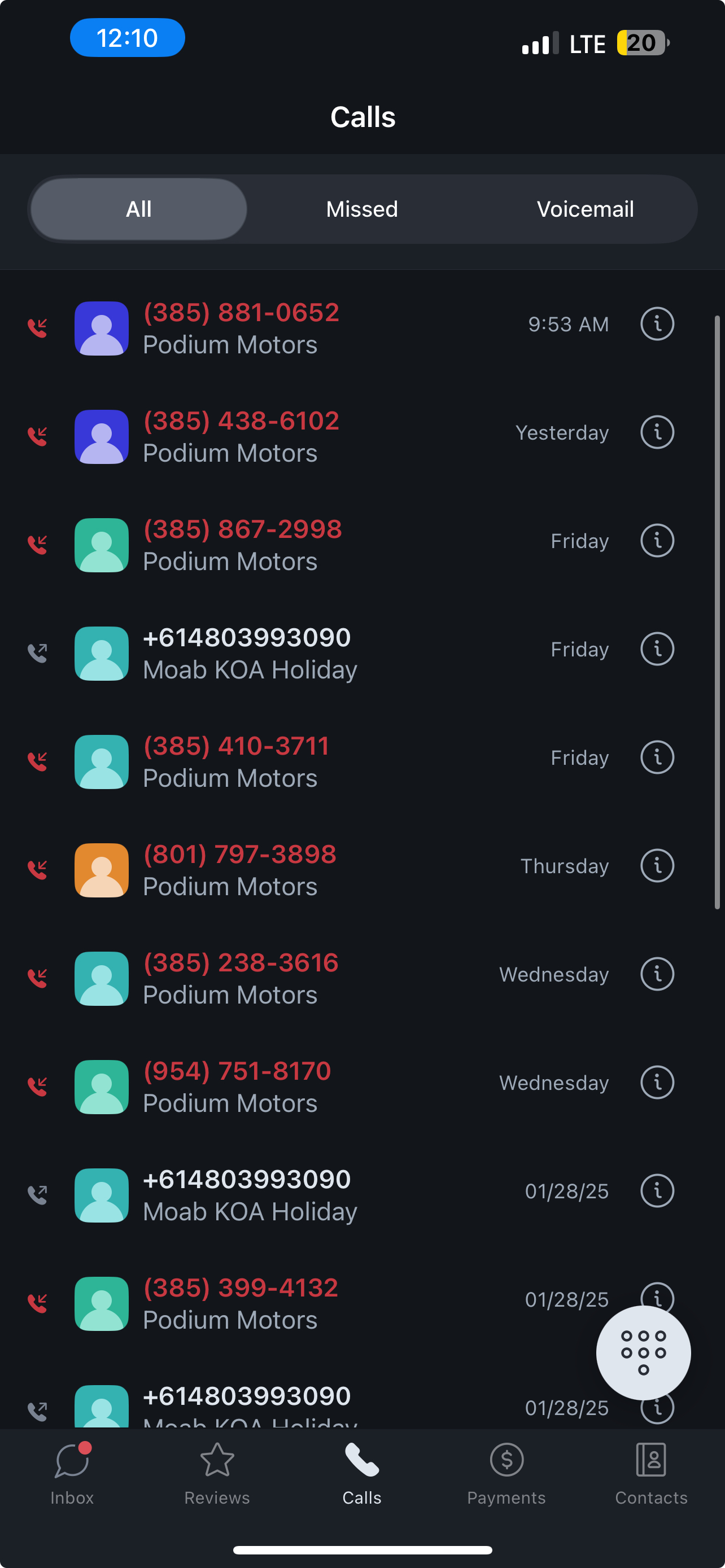This screenshot has width=725, height=1568.
Task: Open info for (385) 399-4132 missed call
Action: [656, 1298]
